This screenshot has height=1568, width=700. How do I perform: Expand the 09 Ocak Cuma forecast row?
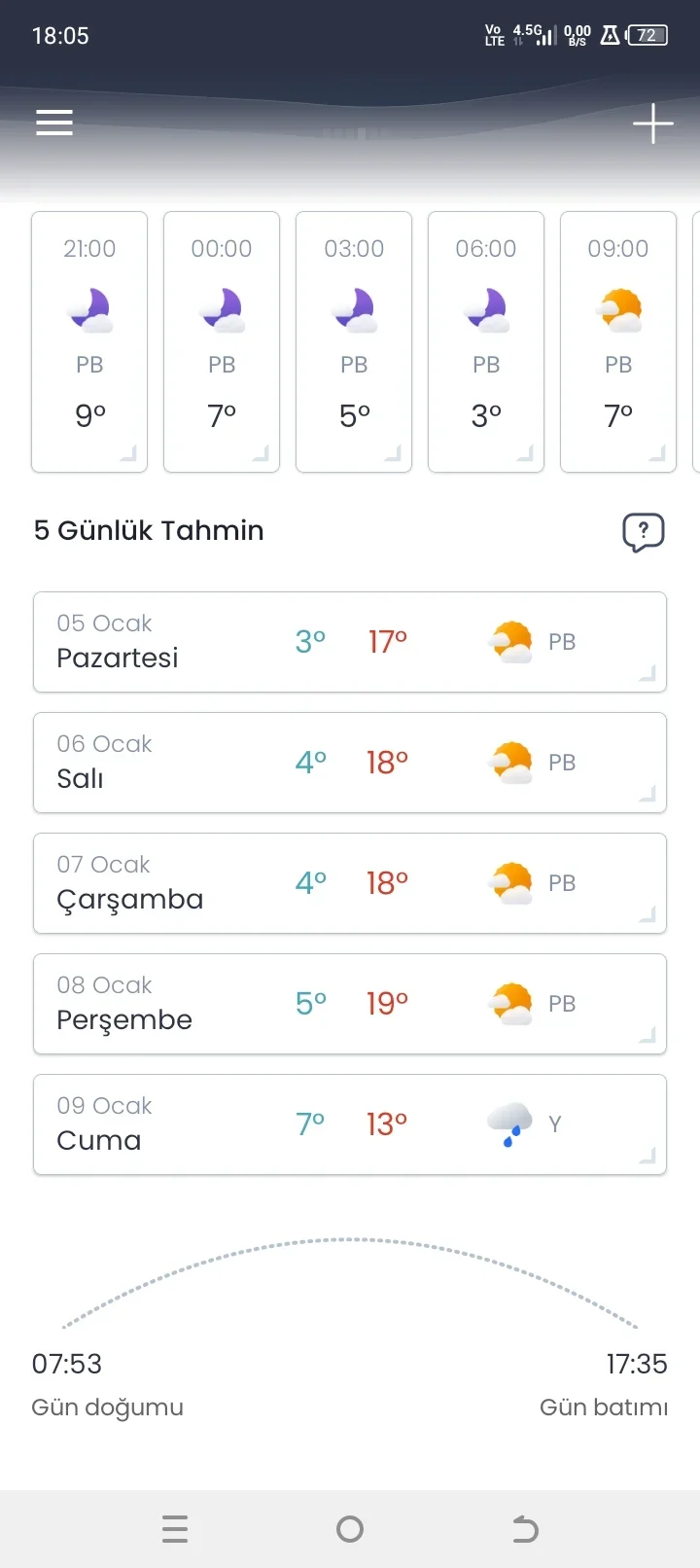click(x=647, y=1154)
